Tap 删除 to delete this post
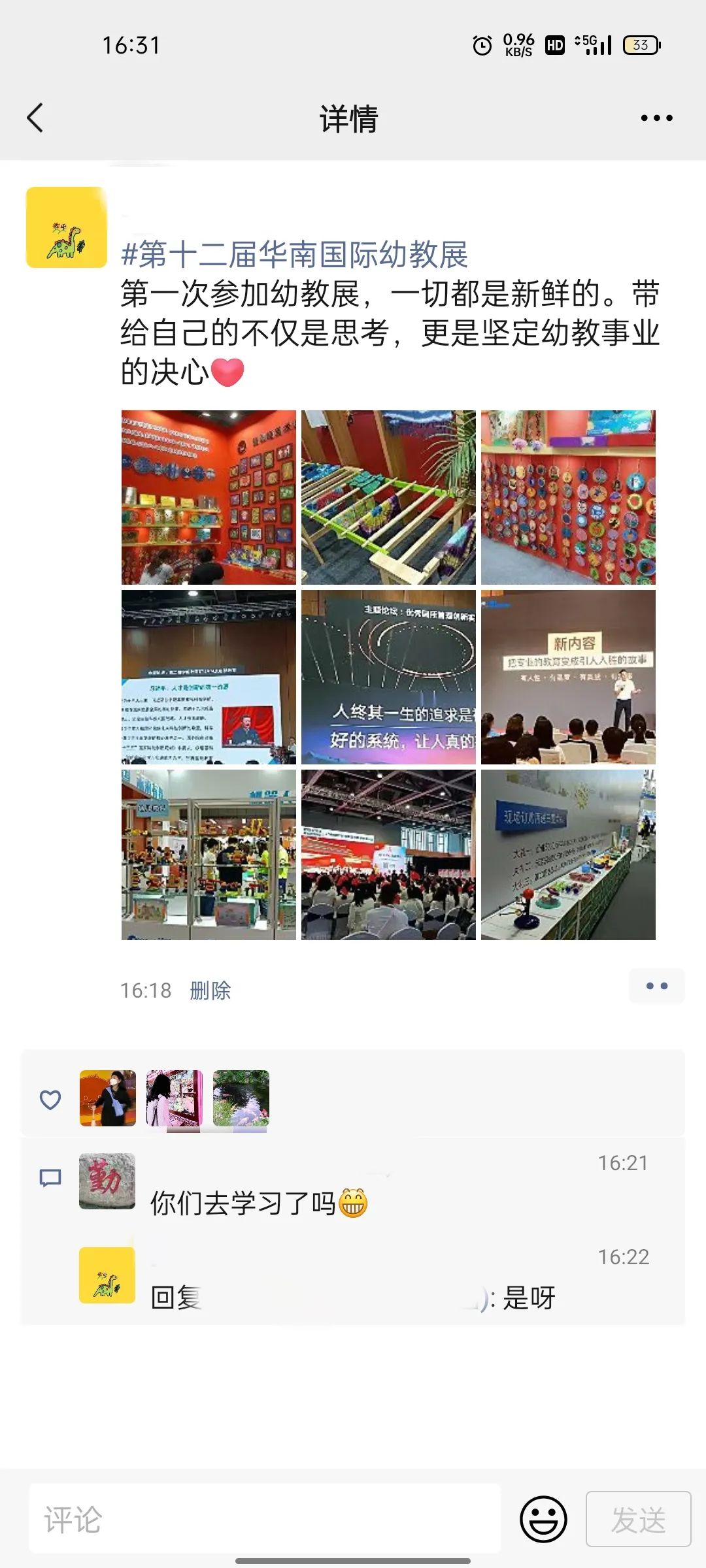Image resolution: width=706 pixels, height=1568 pixels. point(210,990)
